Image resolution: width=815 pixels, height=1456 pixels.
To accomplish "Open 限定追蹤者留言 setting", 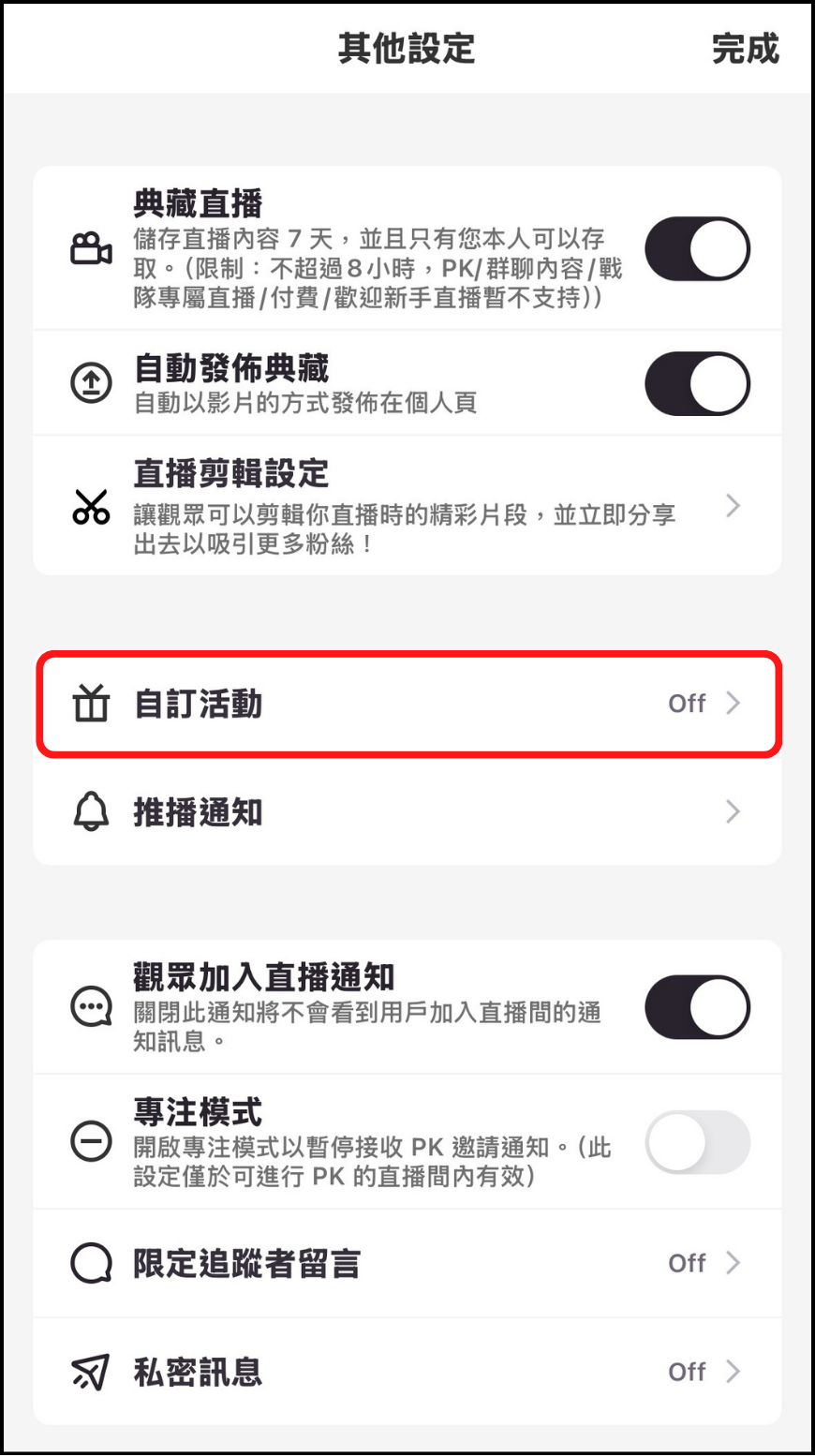I will point(407,1263).
